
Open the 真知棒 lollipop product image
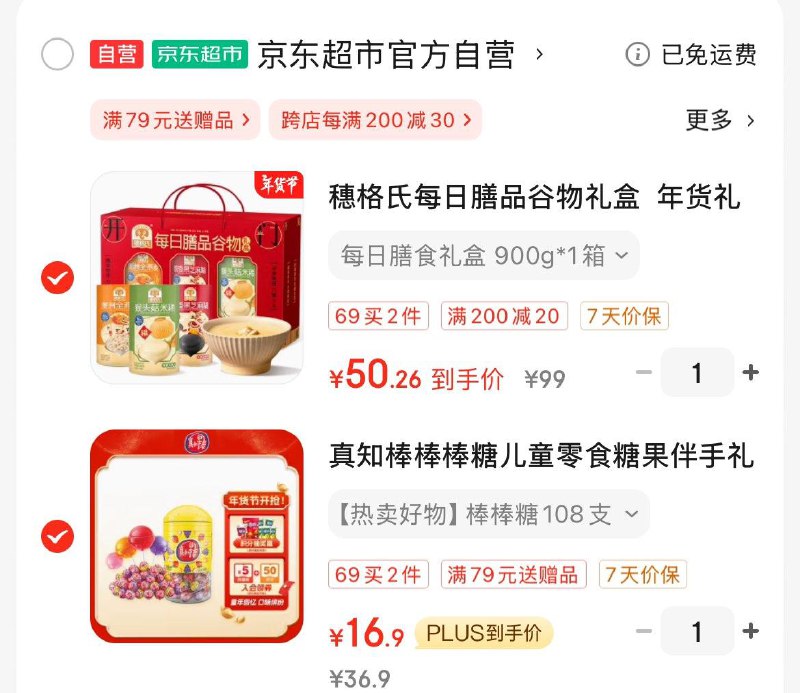coord(197,537)
